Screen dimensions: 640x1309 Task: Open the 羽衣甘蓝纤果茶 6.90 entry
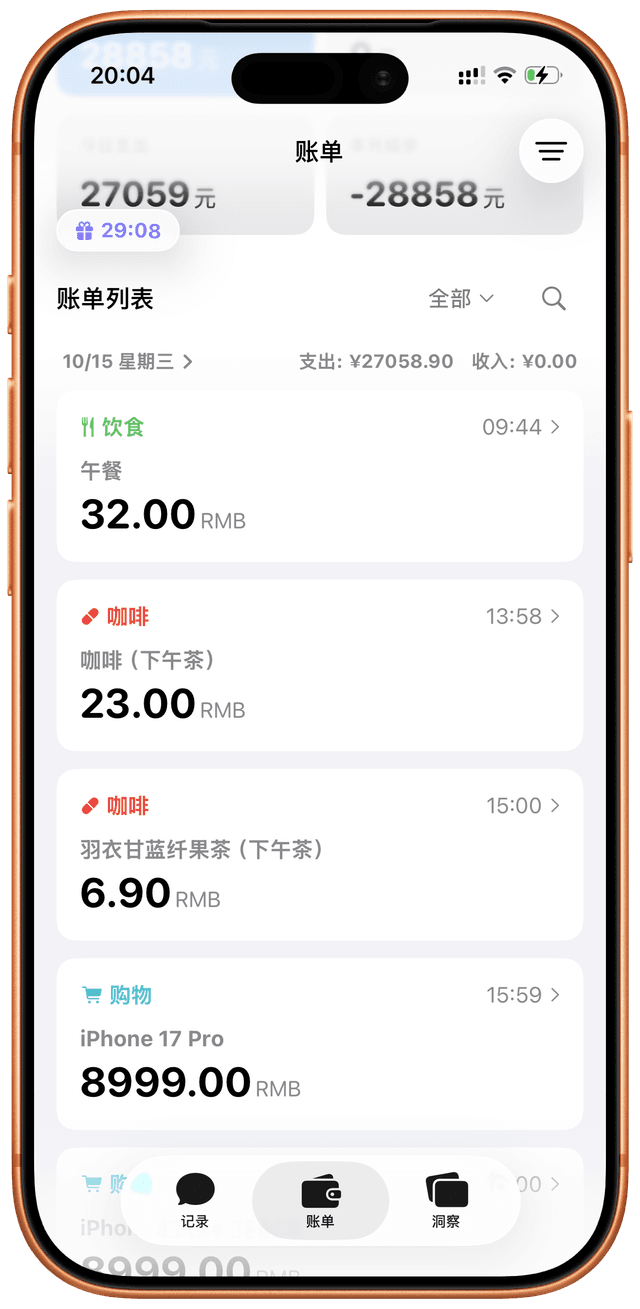320,854
